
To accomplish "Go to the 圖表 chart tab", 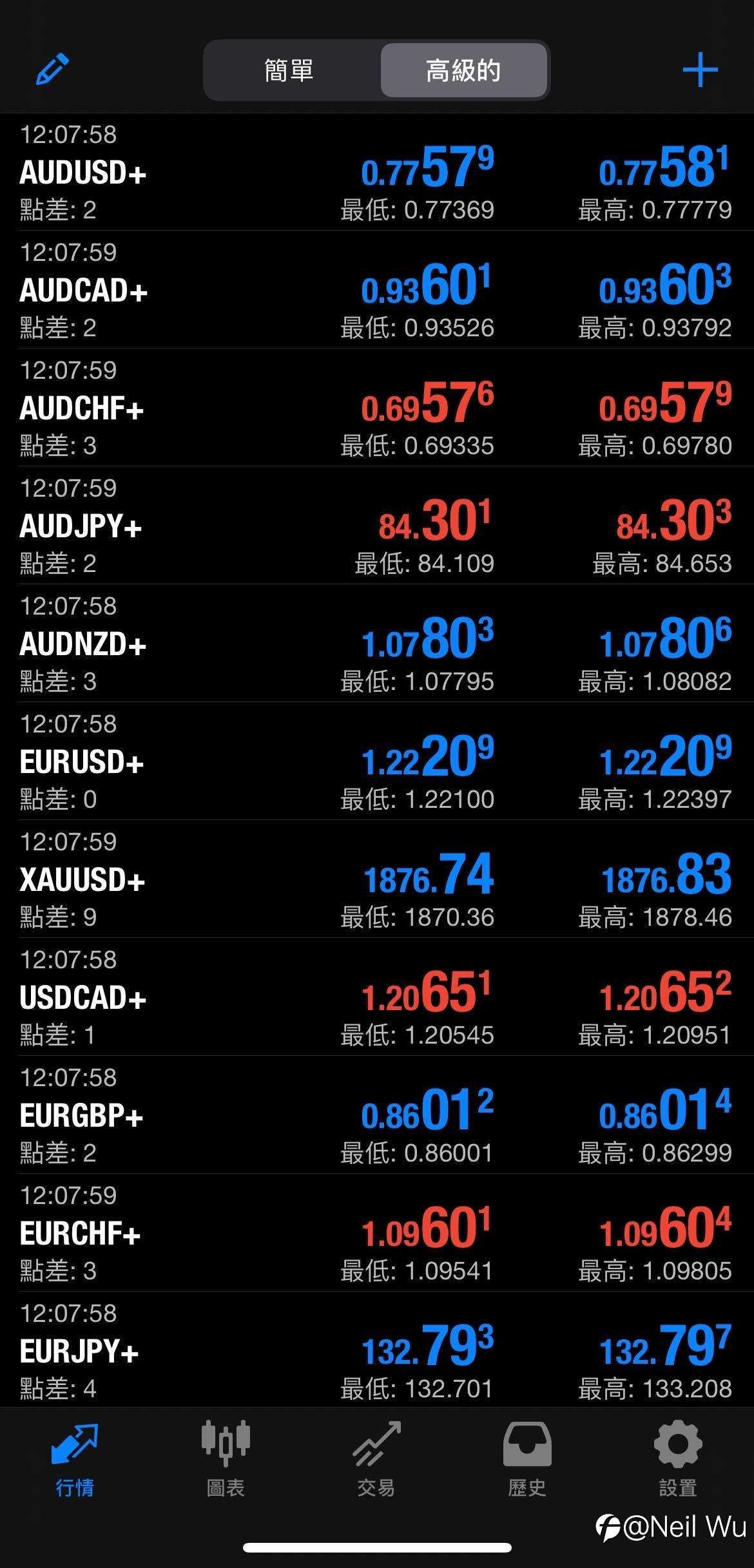I will point(226,1459).
